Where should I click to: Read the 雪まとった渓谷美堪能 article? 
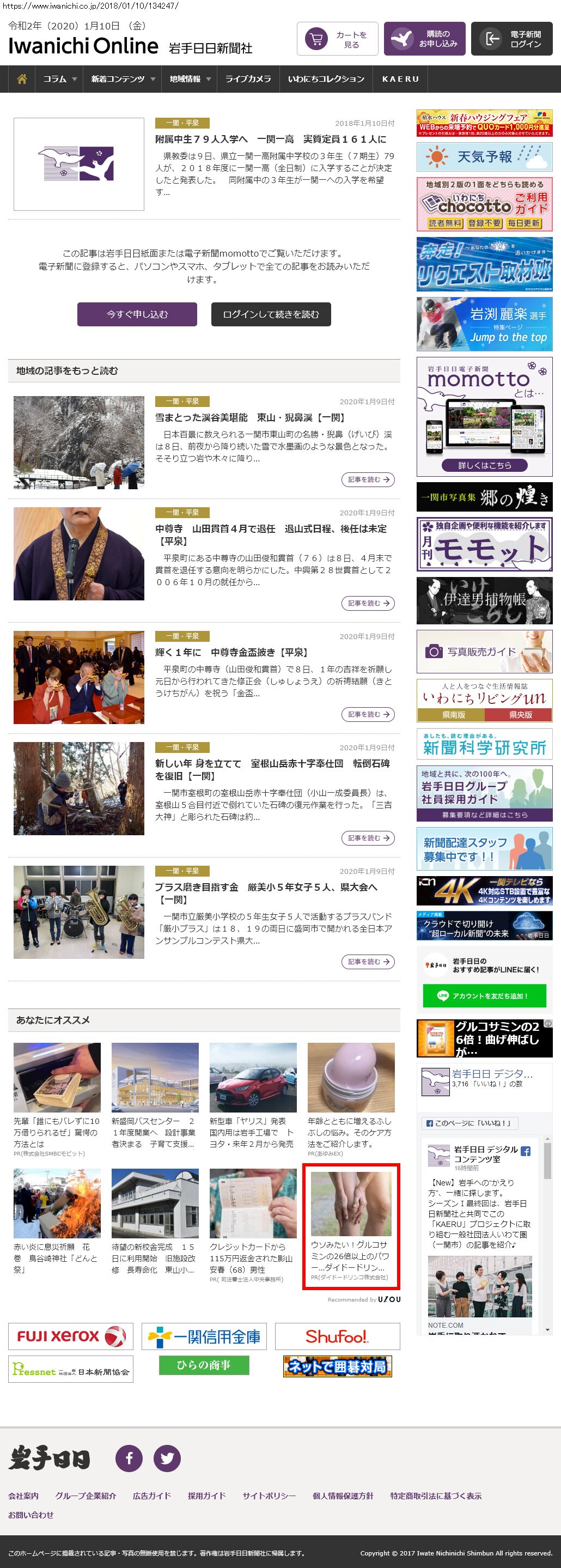[249, 417]
